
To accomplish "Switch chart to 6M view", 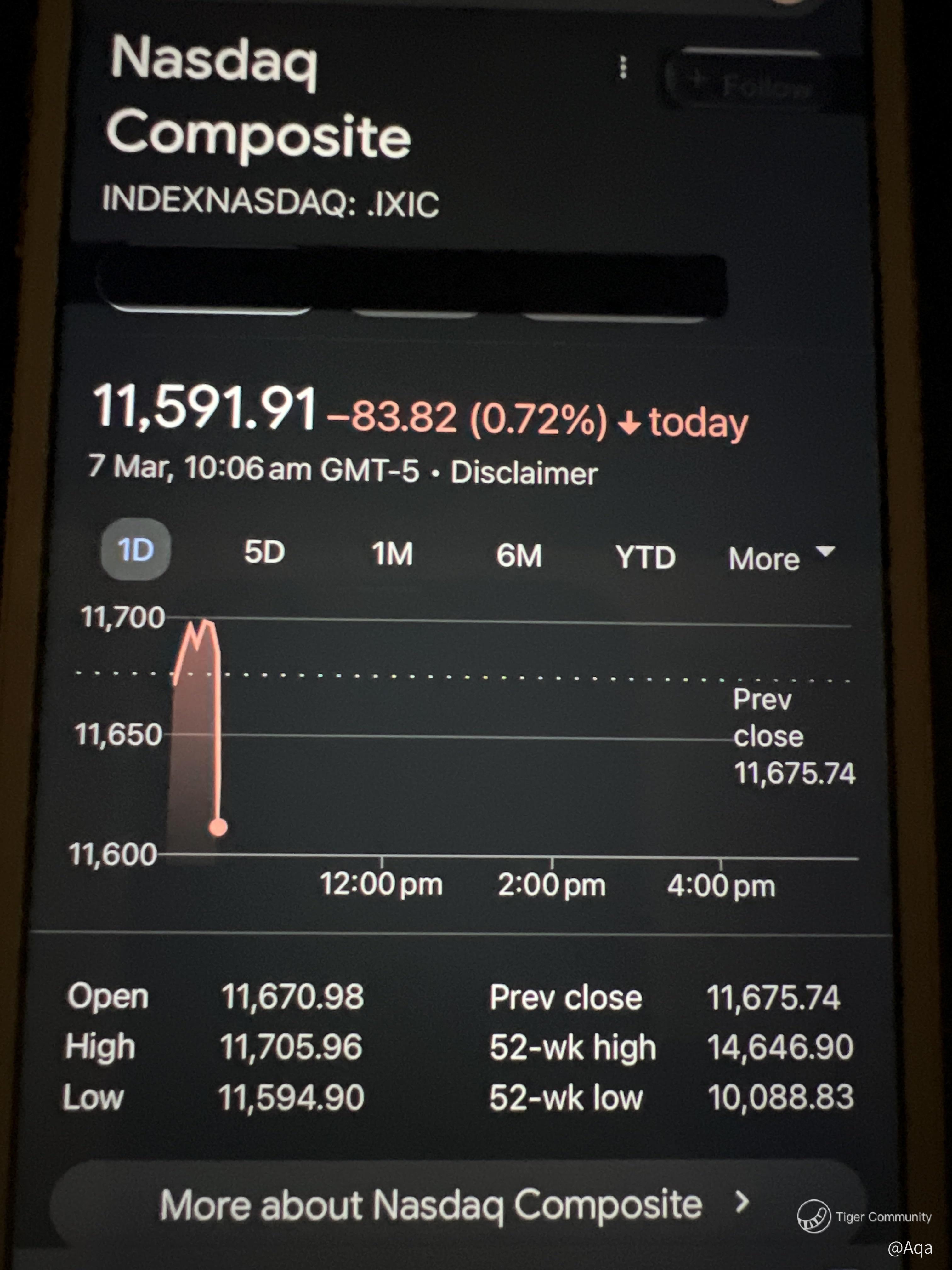I will 519,556.
